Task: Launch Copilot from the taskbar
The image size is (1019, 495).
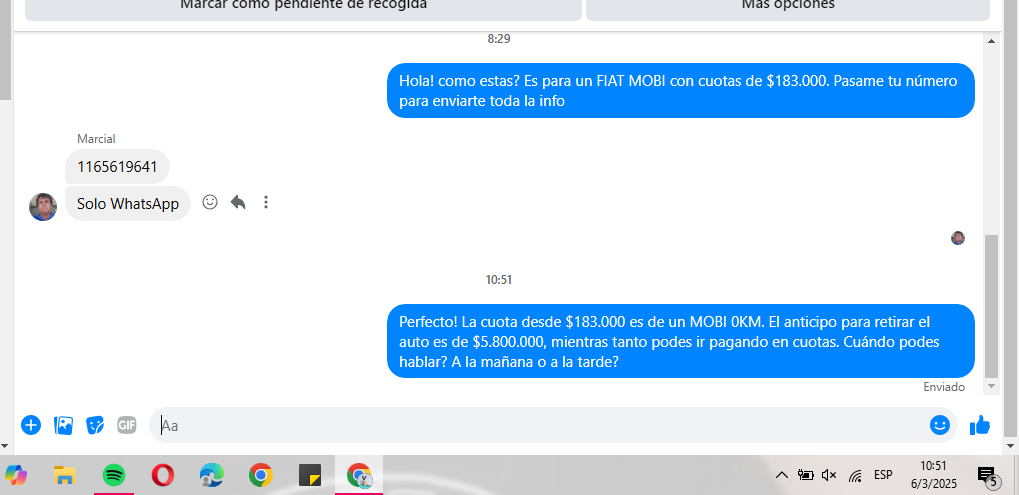Action: [x=17, y=475]
